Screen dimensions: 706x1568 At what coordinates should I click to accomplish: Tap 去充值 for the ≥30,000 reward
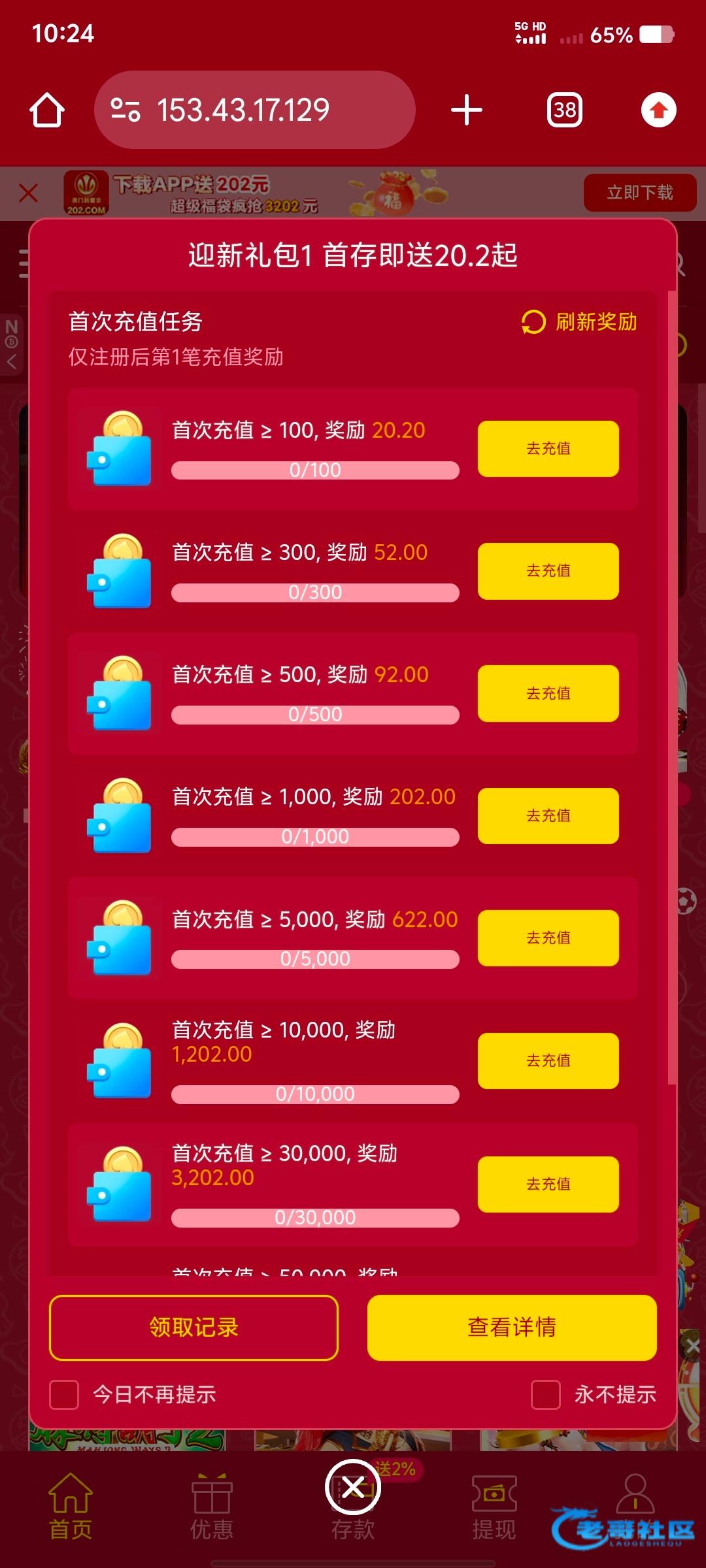click(x=548, y=1184)
